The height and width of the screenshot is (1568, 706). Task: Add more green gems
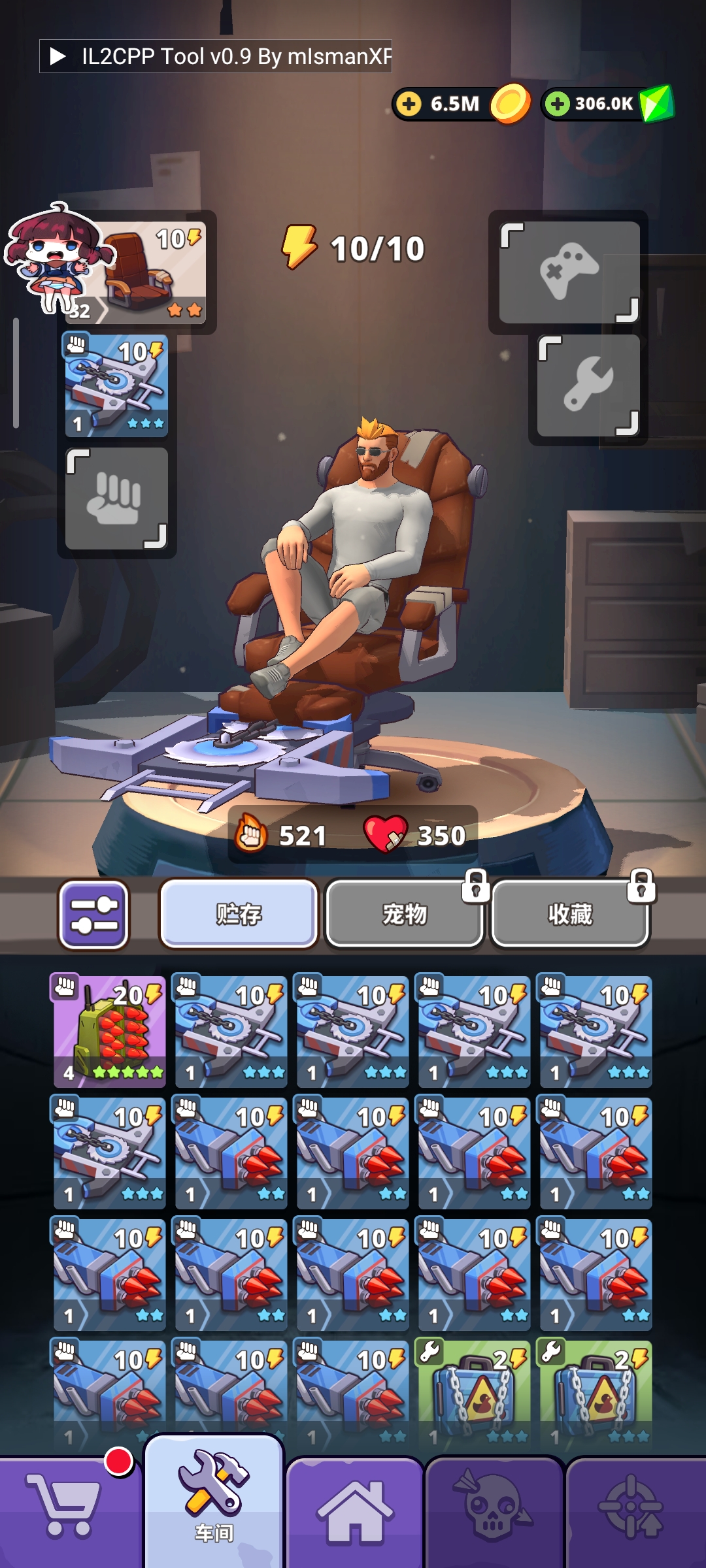pos(558,104)
